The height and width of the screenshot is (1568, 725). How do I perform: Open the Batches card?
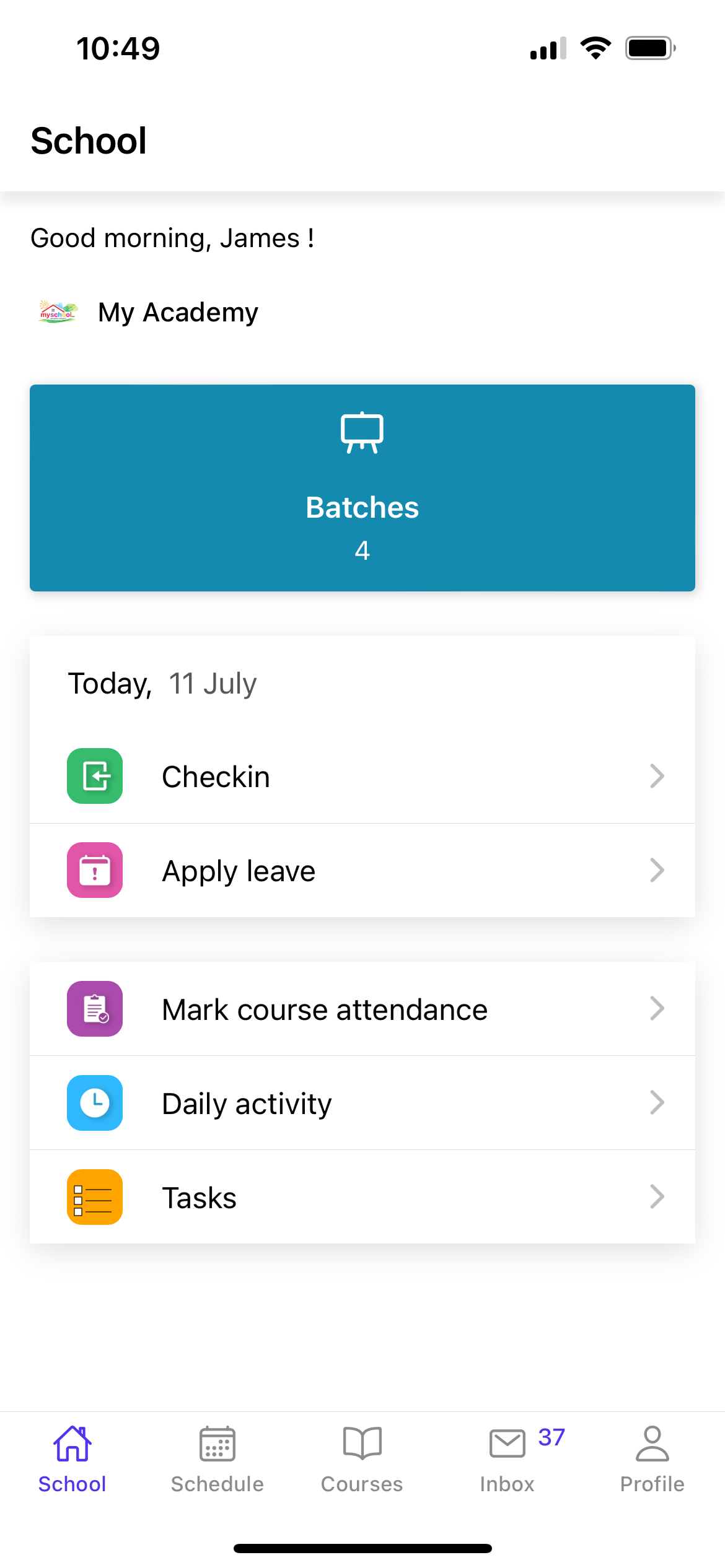pos(362,488)
